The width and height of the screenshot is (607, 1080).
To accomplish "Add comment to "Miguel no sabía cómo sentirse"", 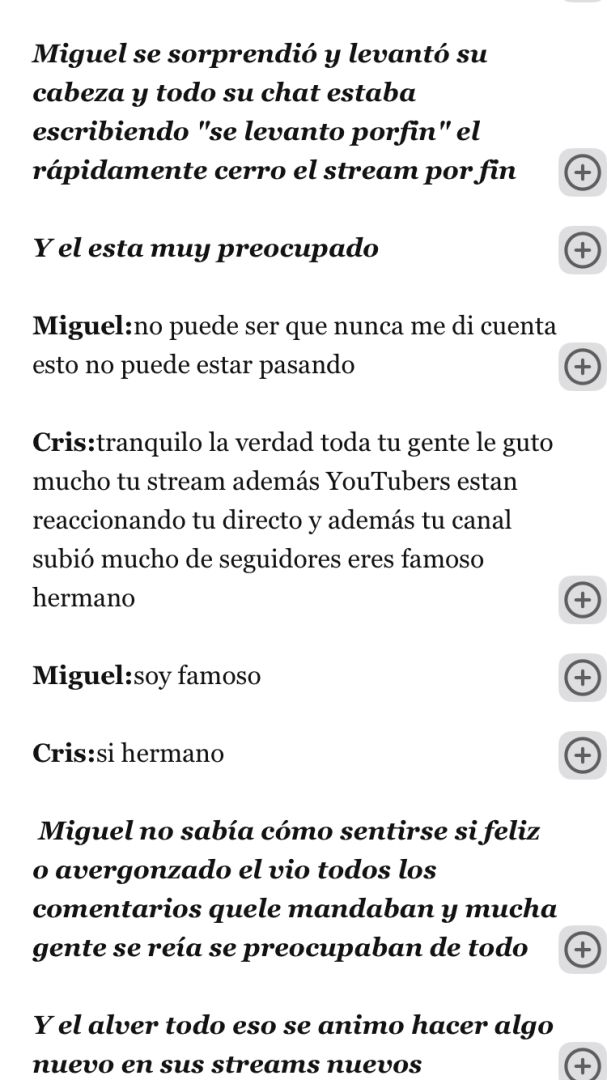I will tap(582, 948).
